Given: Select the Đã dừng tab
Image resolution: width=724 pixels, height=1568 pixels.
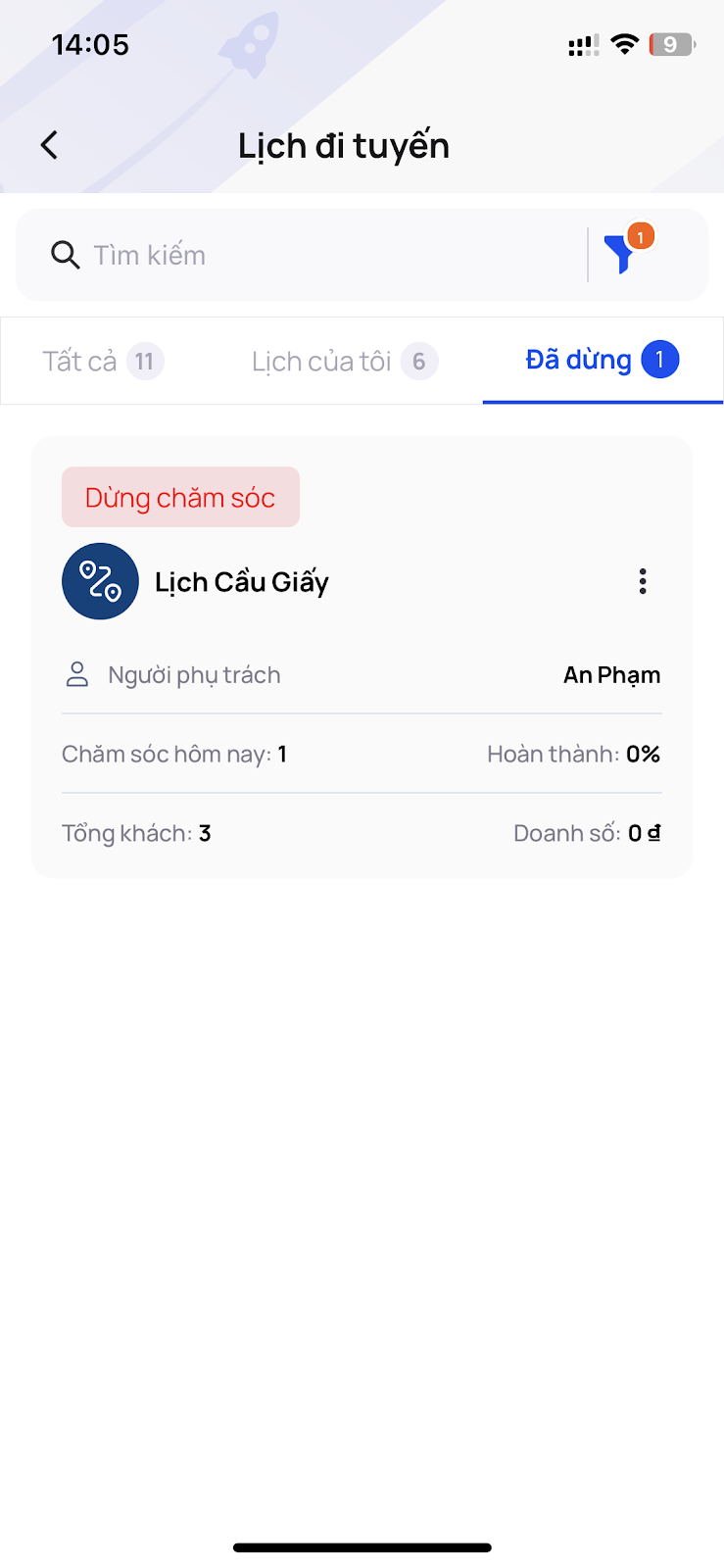Looking at the screenshot, I should [603, 360].
